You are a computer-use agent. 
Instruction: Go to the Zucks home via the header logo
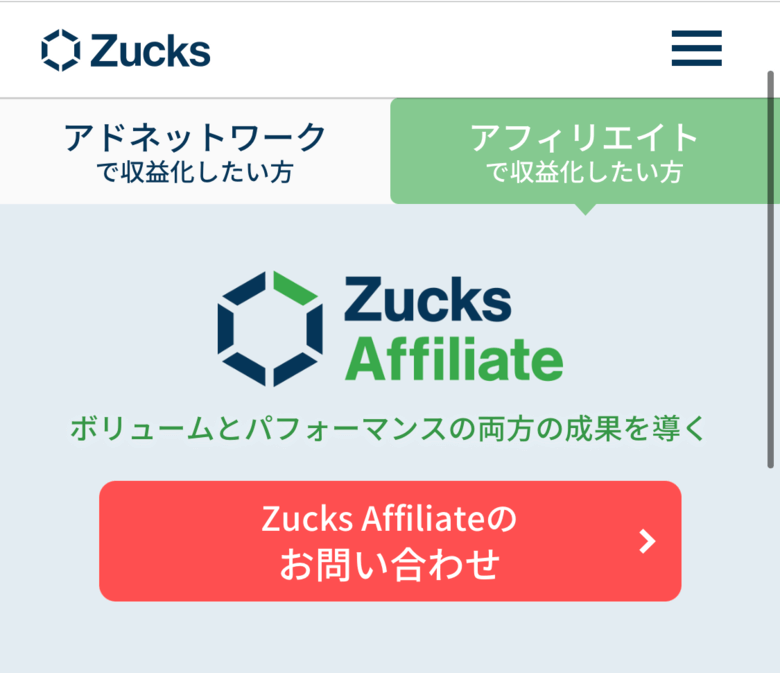[126, 50]
